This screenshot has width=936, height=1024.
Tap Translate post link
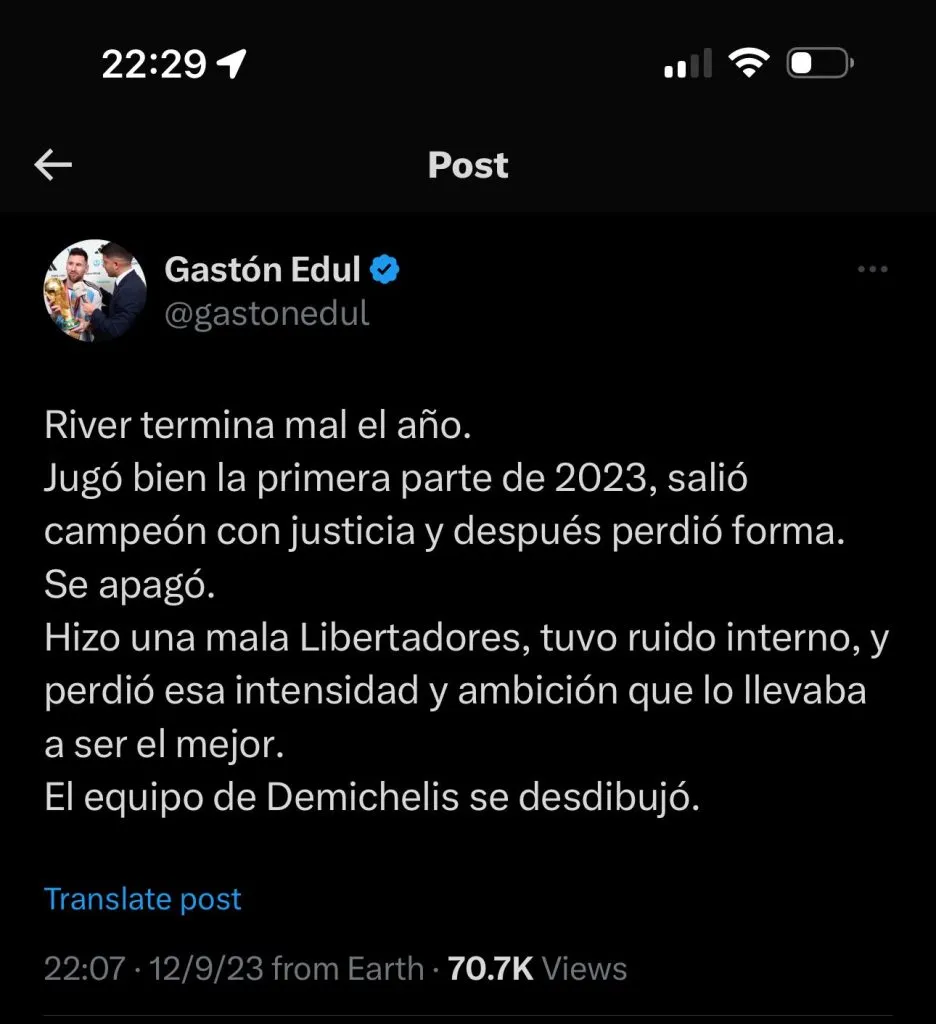[143, 899]
